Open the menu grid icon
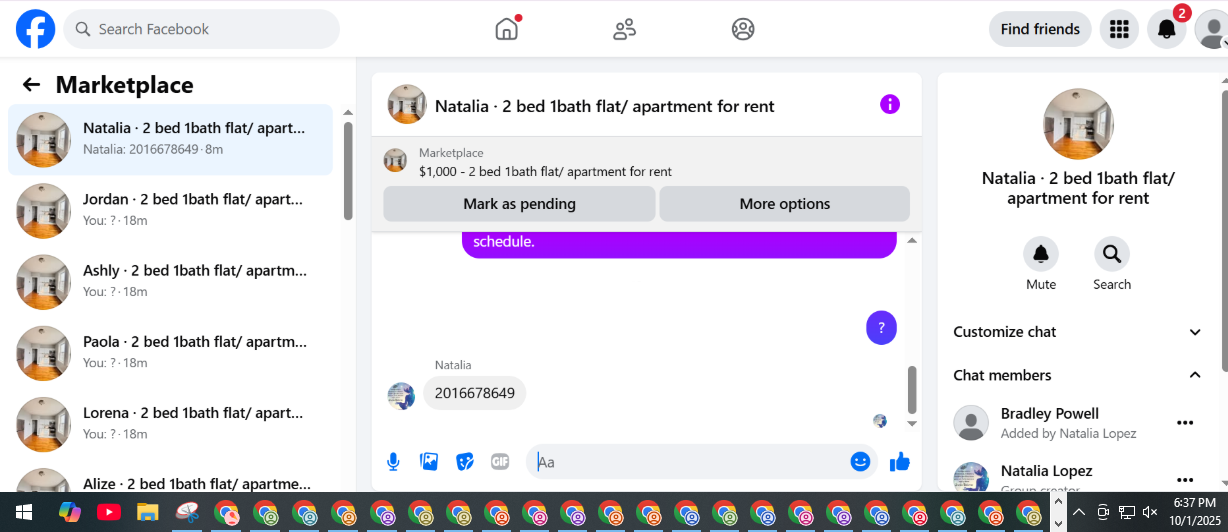 (1119, 29)
